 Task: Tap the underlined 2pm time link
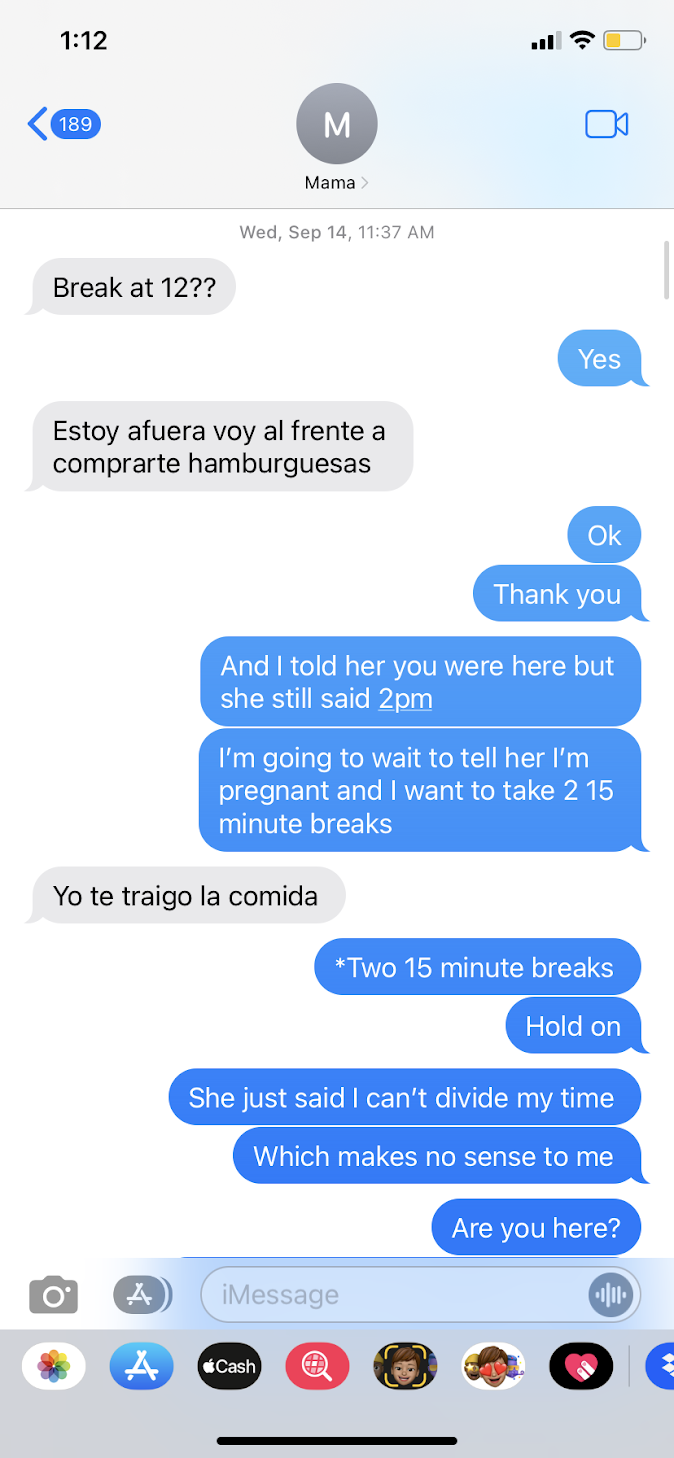[406, 698]
